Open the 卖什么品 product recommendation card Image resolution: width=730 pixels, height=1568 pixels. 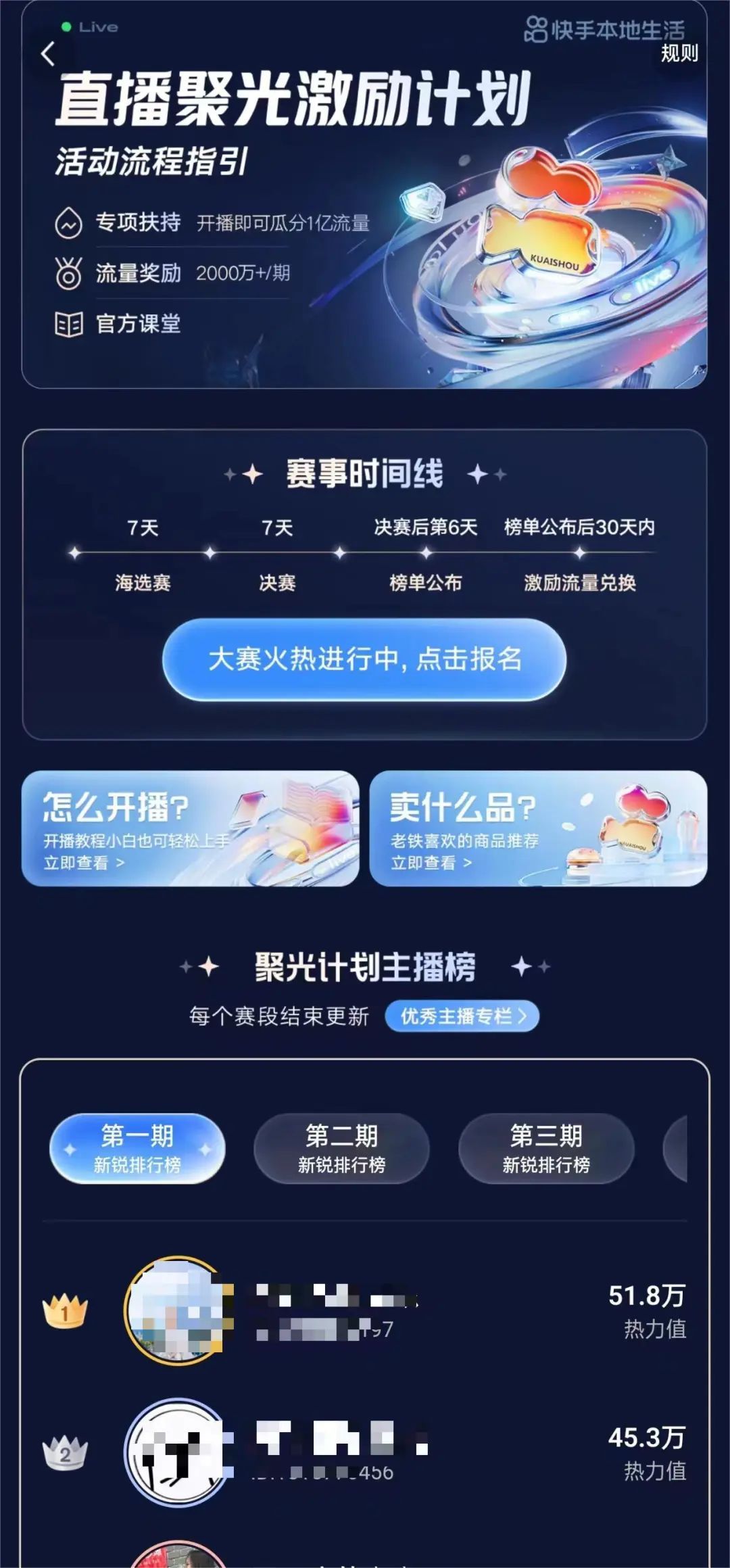point(538,828)
